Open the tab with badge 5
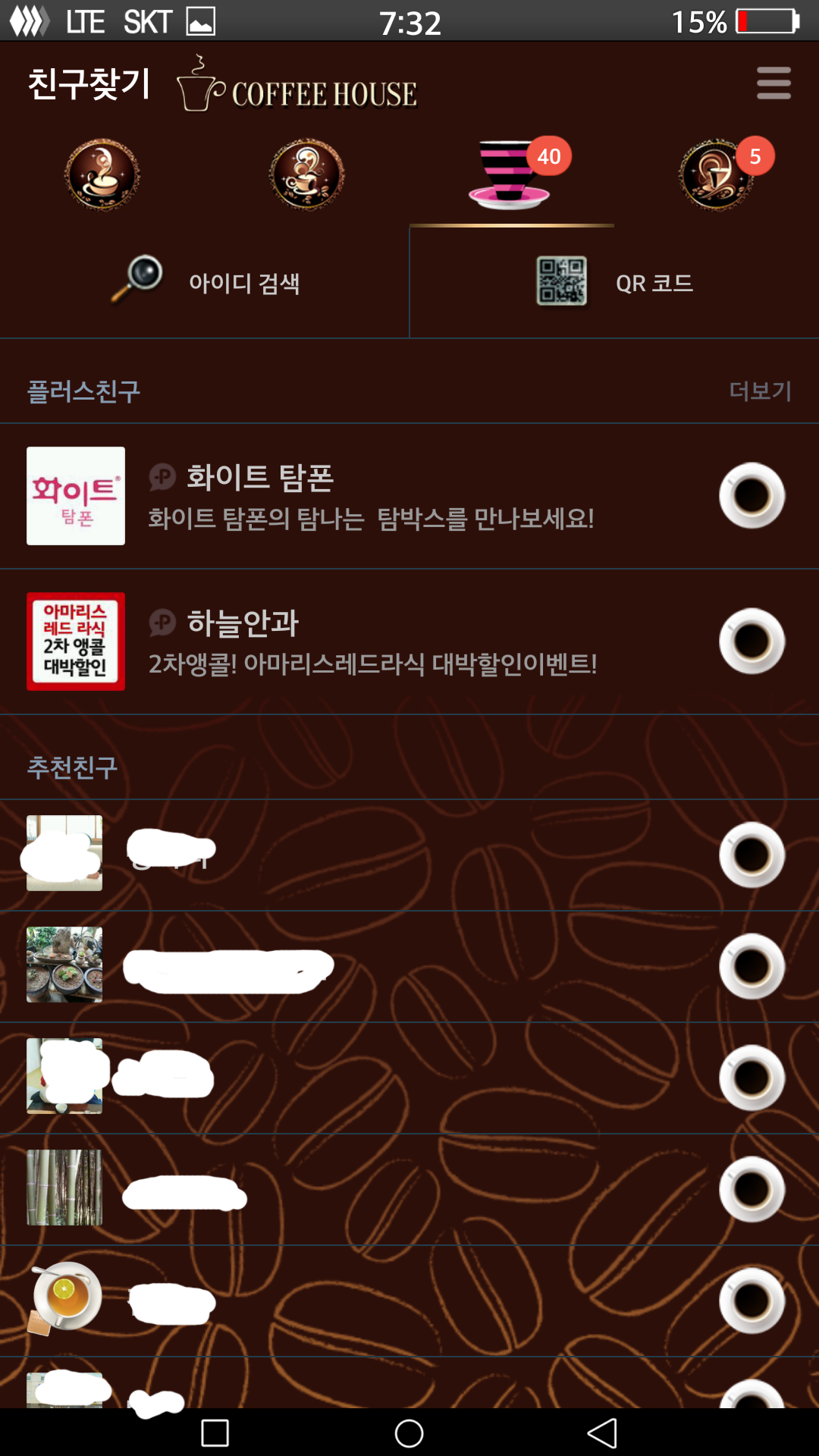The height and width of the screenshot is (1456, 819). (x=717, y=174)
